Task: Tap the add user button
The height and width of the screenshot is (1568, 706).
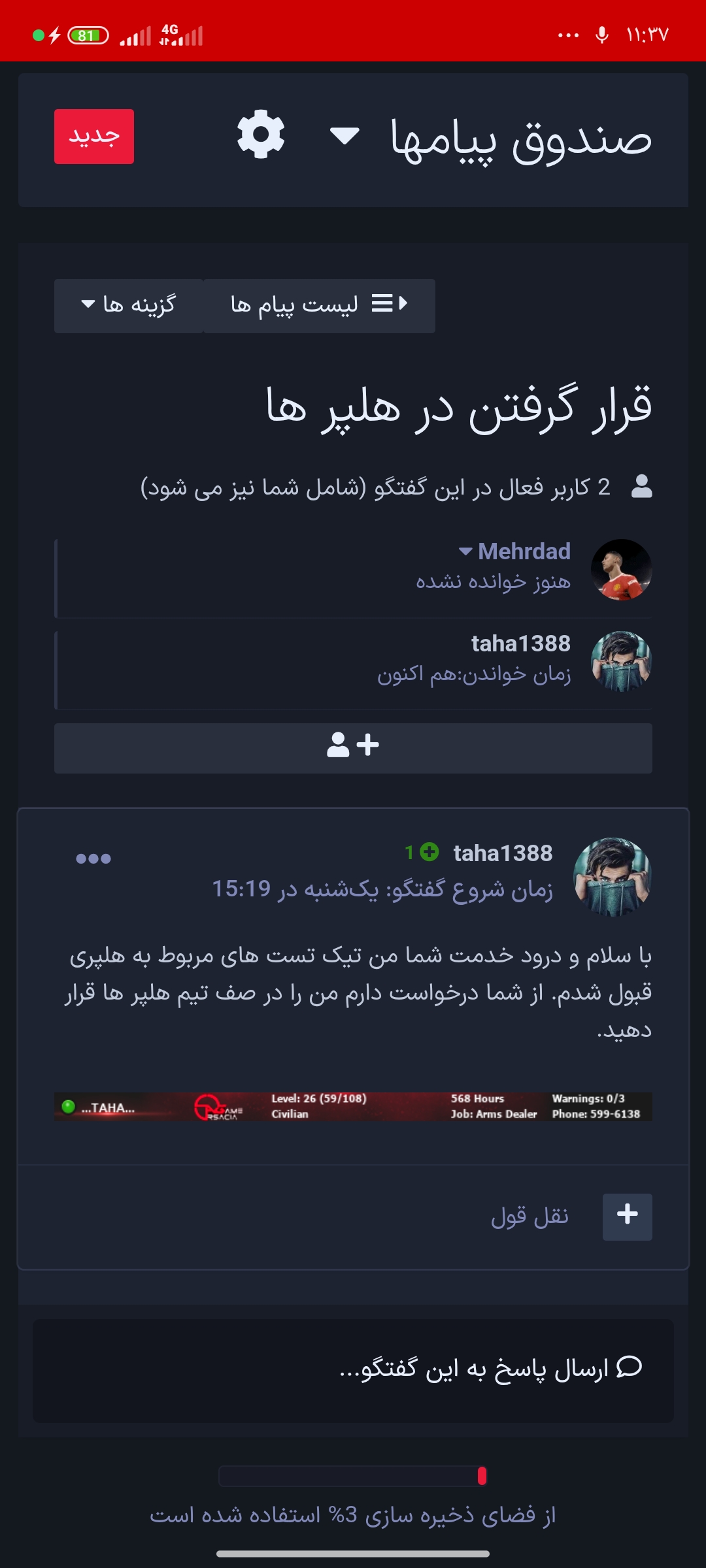Action: (x=353, y=748)
